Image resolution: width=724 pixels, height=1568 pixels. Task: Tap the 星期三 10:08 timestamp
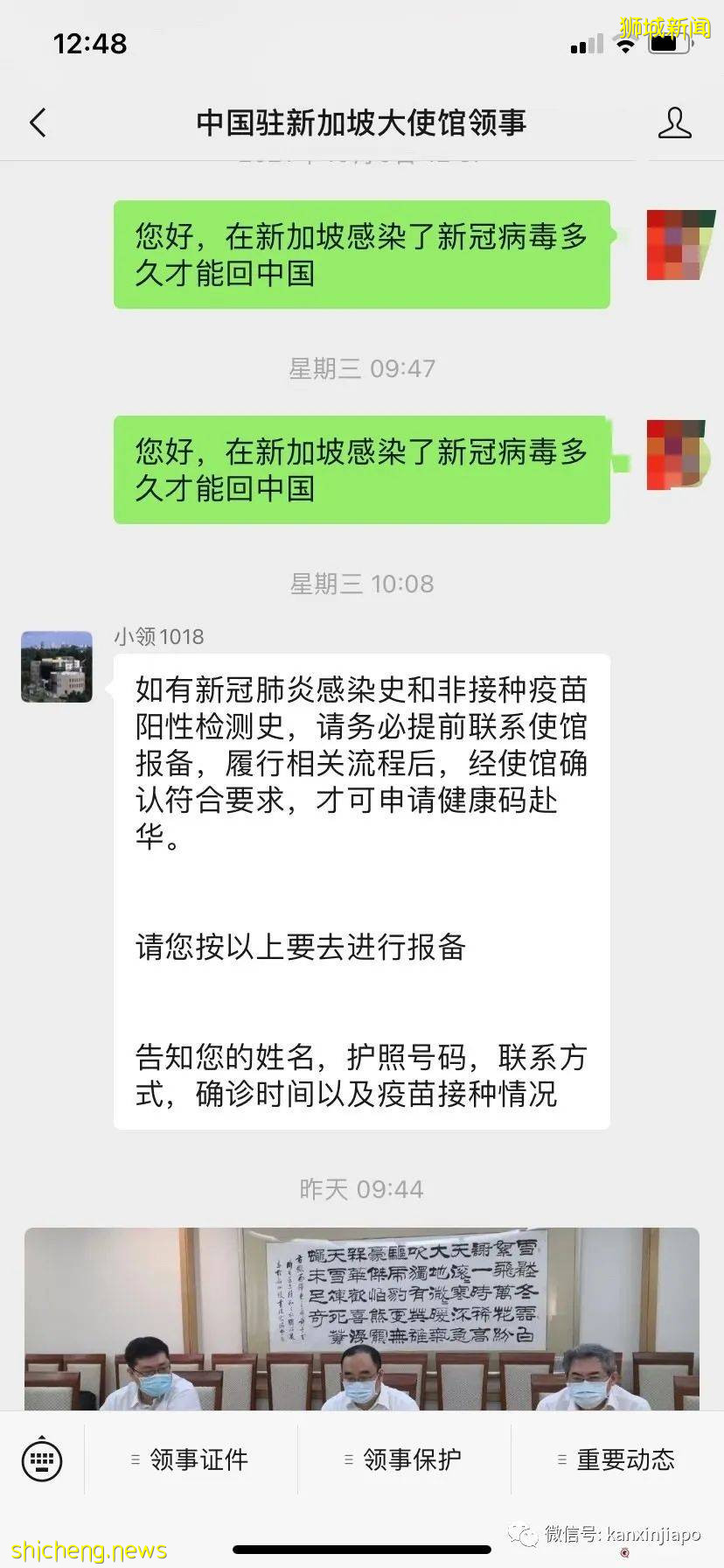(x=362, y=584)
